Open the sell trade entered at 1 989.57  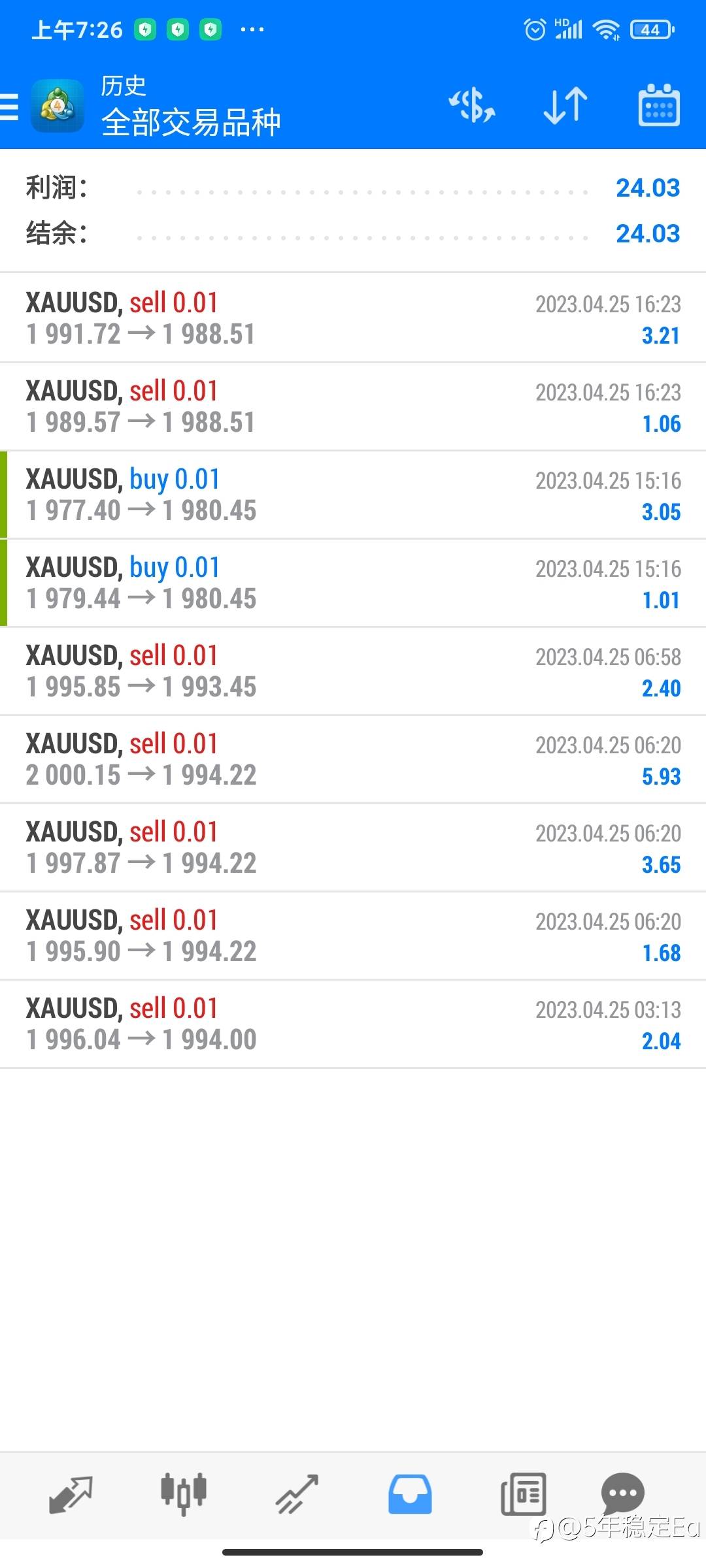[x=353, y=406]
